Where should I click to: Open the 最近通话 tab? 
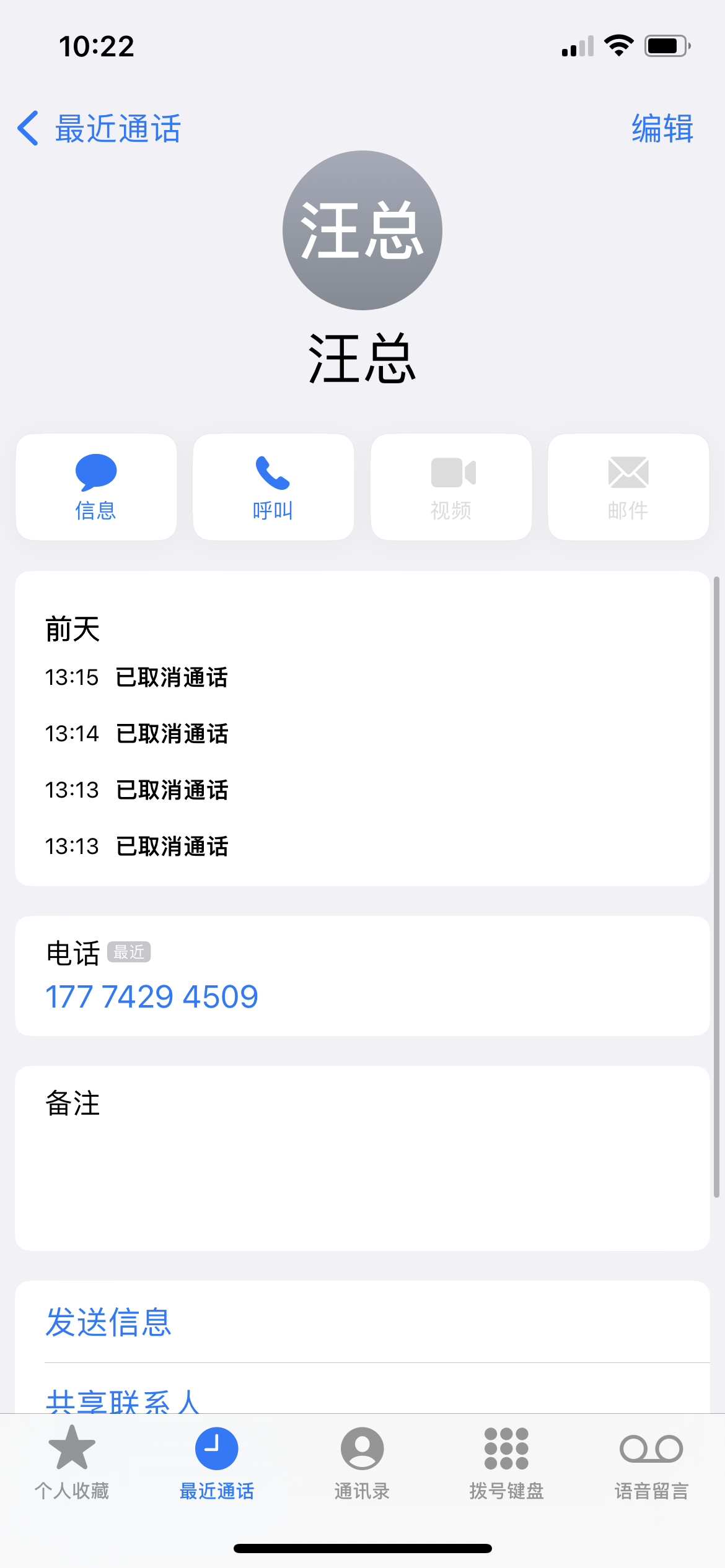pos(217,1463)
